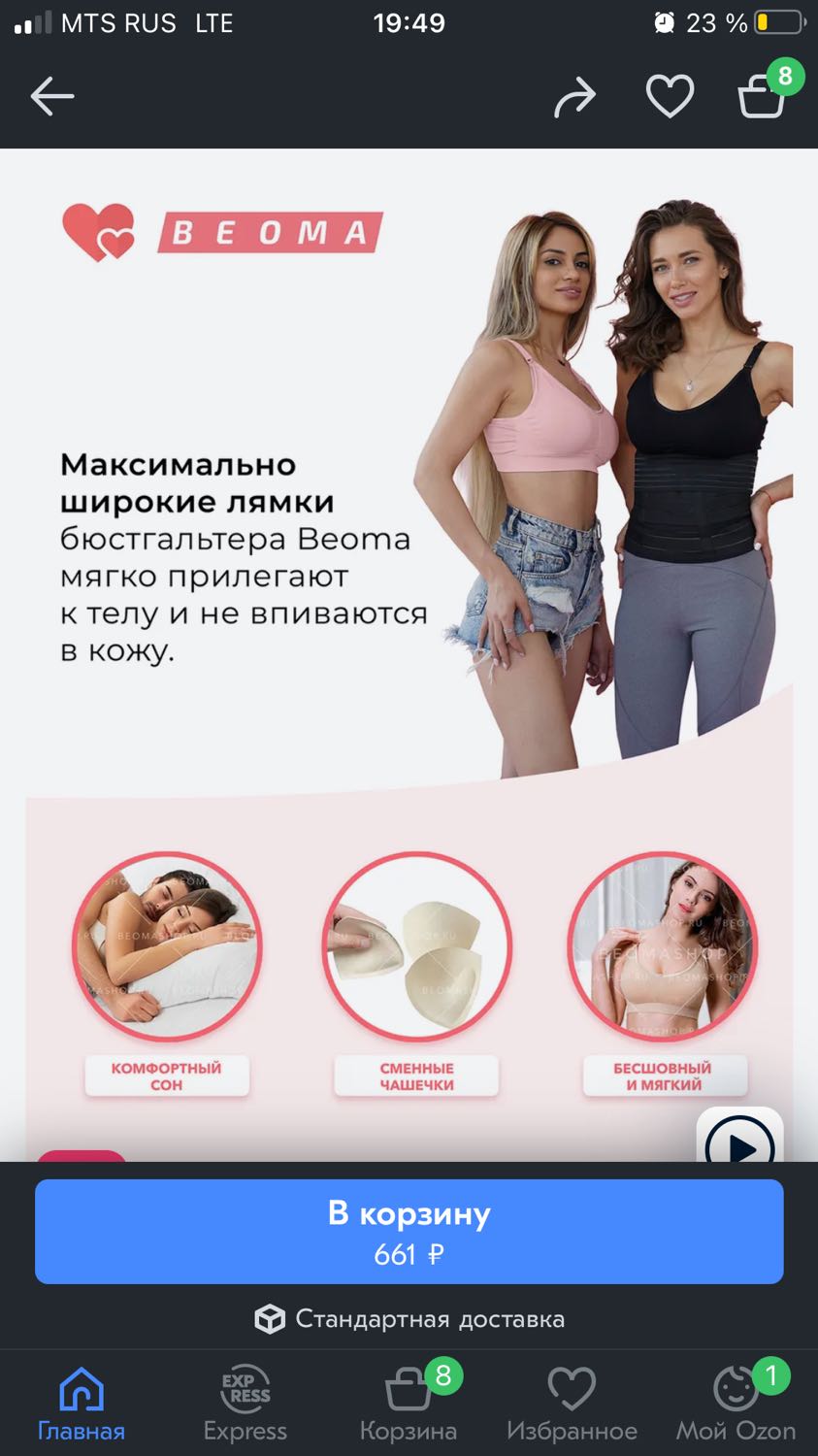Viewport: 818px width, 1456px height.
Task: Go to the Мой Ozon tab
Action: pyautogui.click(x=736, y=1403)
